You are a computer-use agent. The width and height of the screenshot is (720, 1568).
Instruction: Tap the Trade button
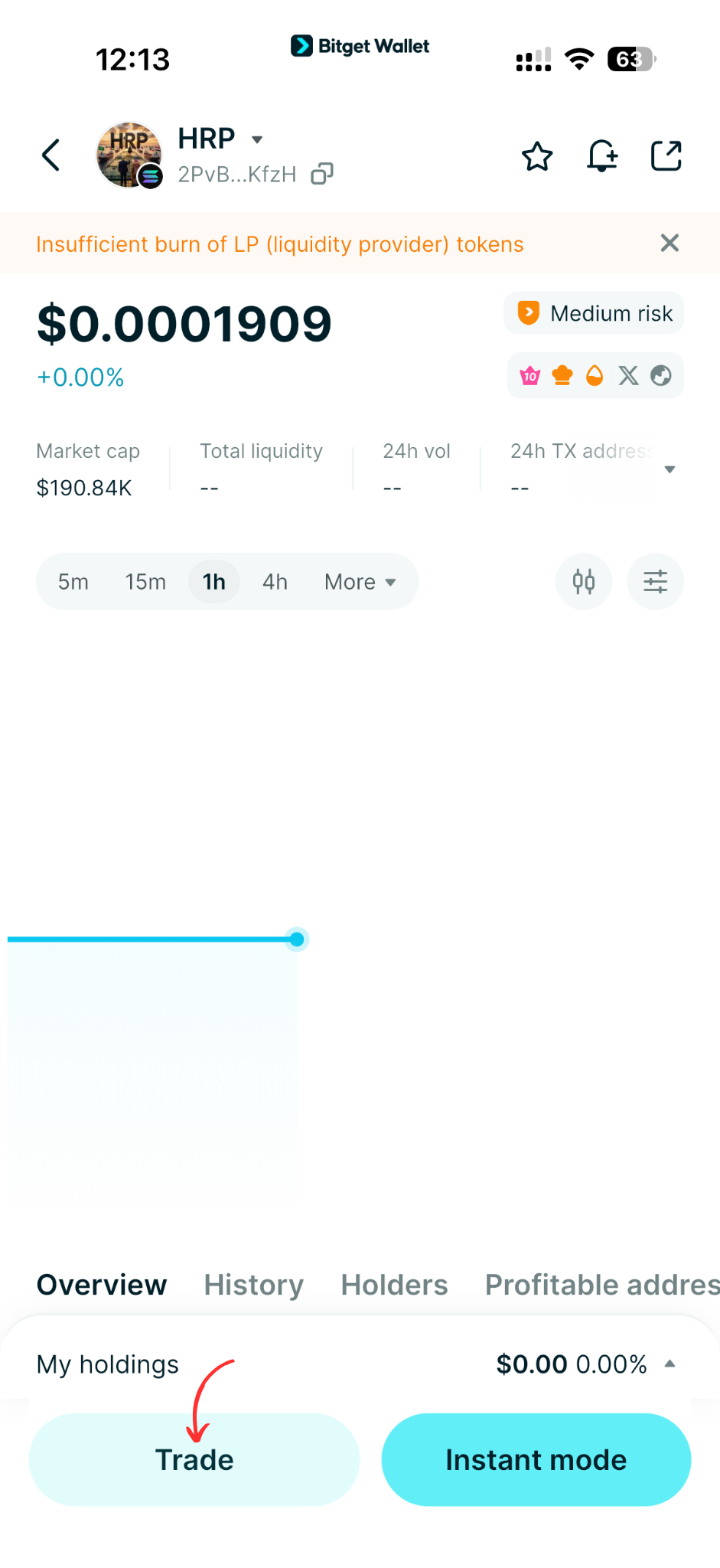click(x=194, y=1459)
